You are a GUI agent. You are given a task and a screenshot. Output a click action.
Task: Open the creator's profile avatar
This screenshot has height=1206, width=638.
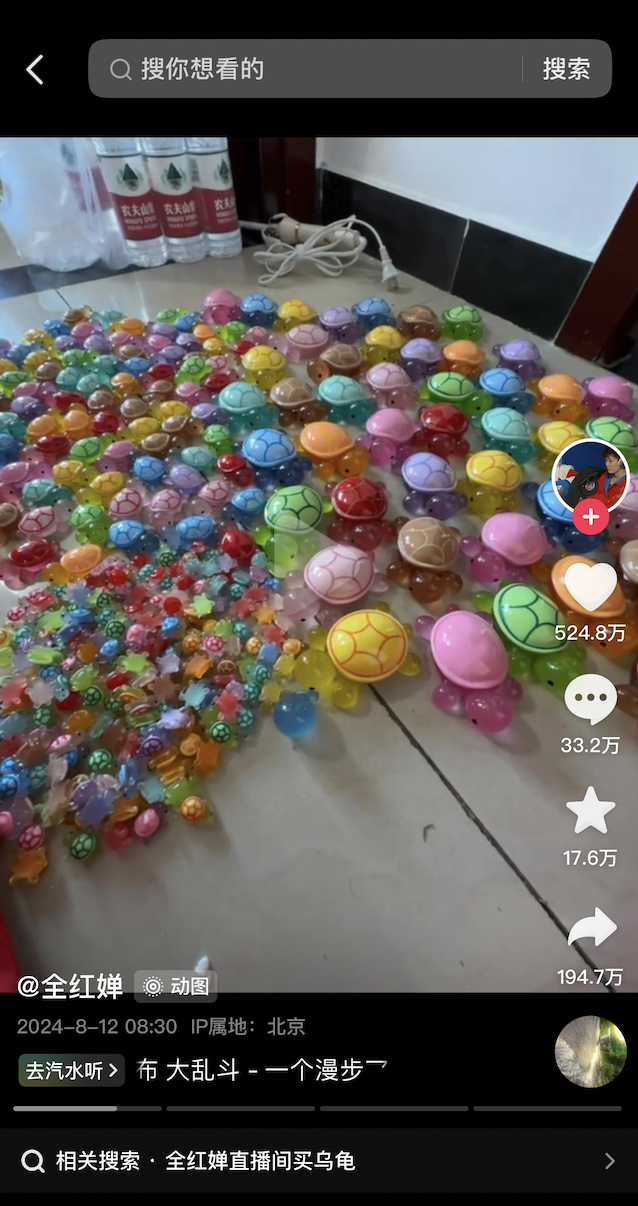(x=591, y=475)
